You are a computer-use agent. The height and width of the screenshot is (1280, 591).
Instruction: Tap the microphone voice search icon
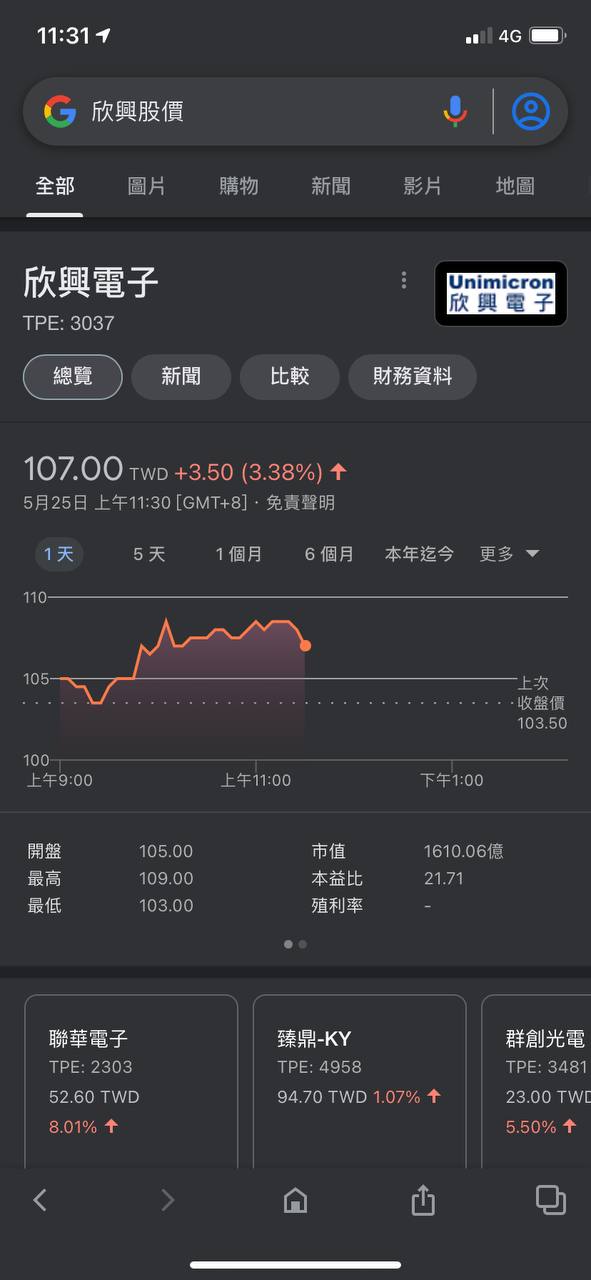[x=455, y=111]
